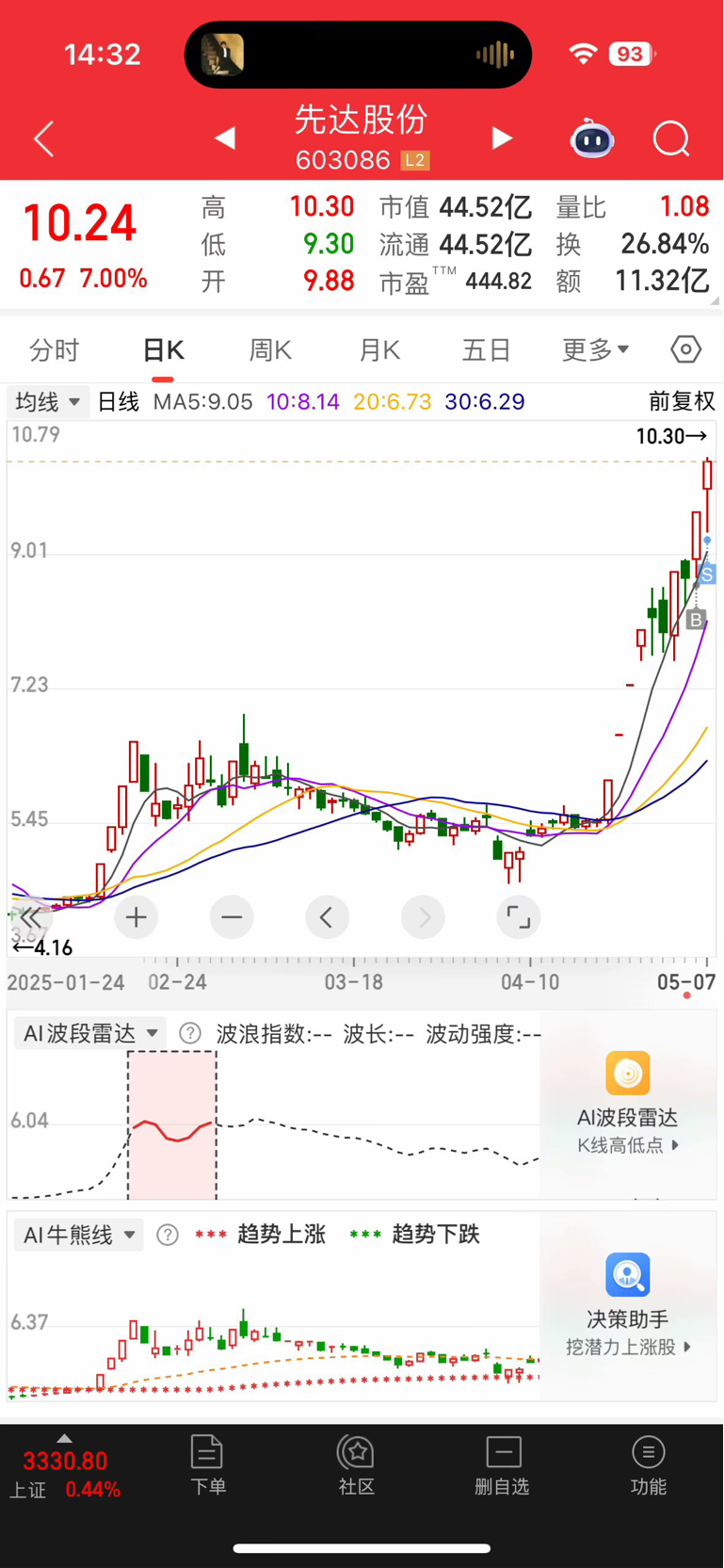Switch to the next stock
The width and height of the screenshot is (724, 1568).
tap(502, 138)
